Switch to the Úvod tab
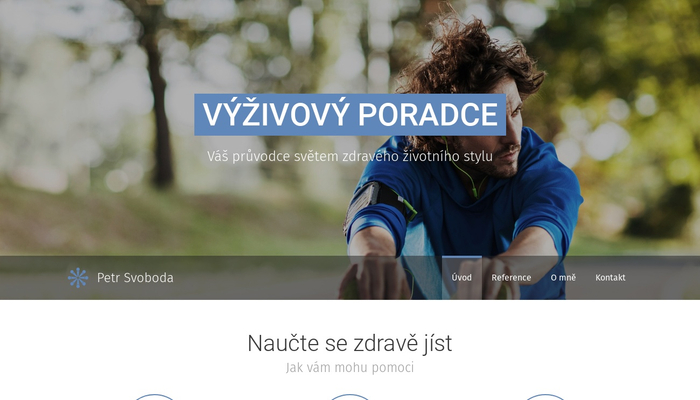The image size is (700, 400). point(461,278)
